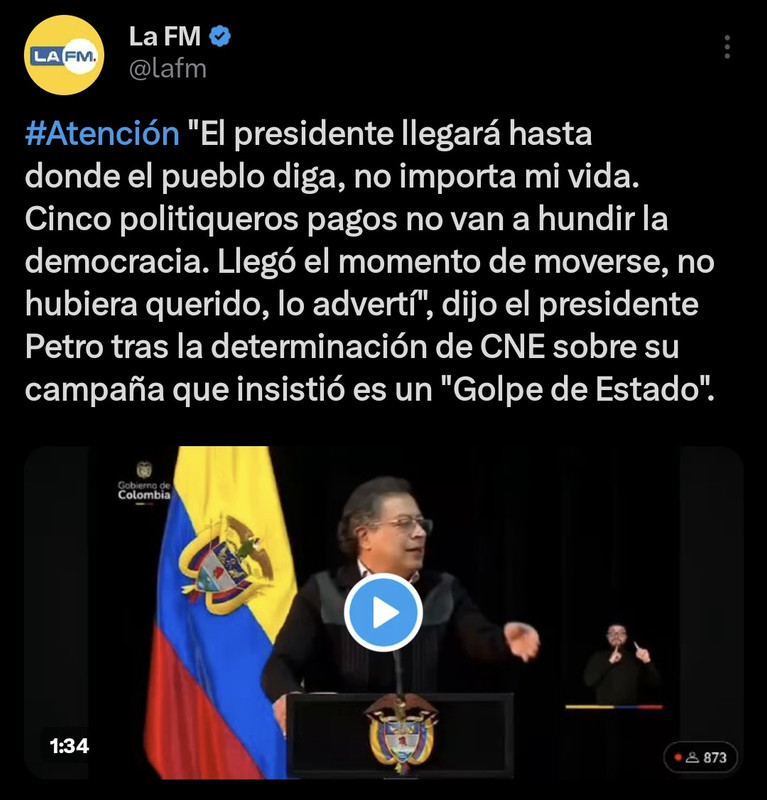View La FM account name profile
The image size is (767, 800).
165,38
